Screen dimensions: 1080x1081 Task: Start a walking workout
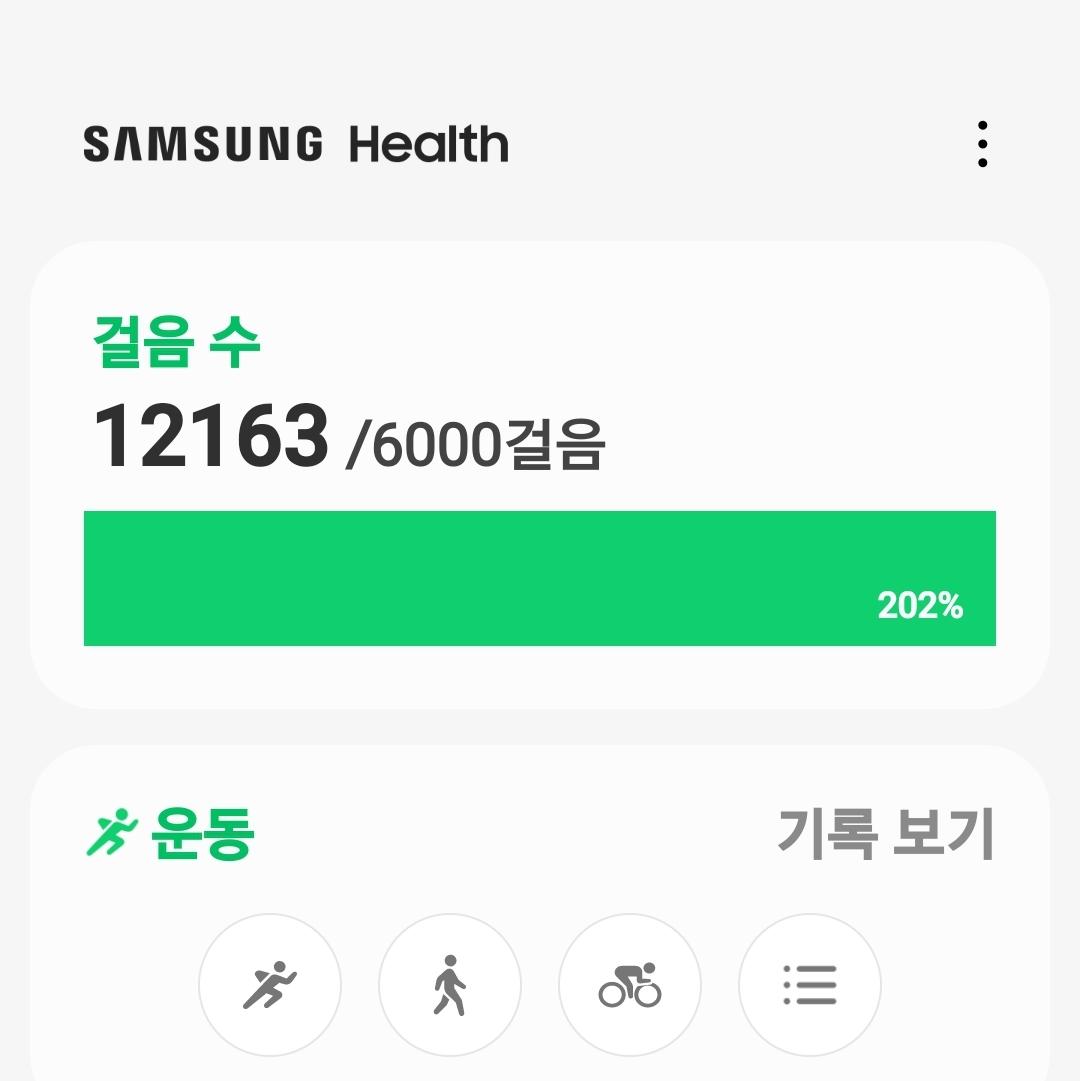point(450,985)
